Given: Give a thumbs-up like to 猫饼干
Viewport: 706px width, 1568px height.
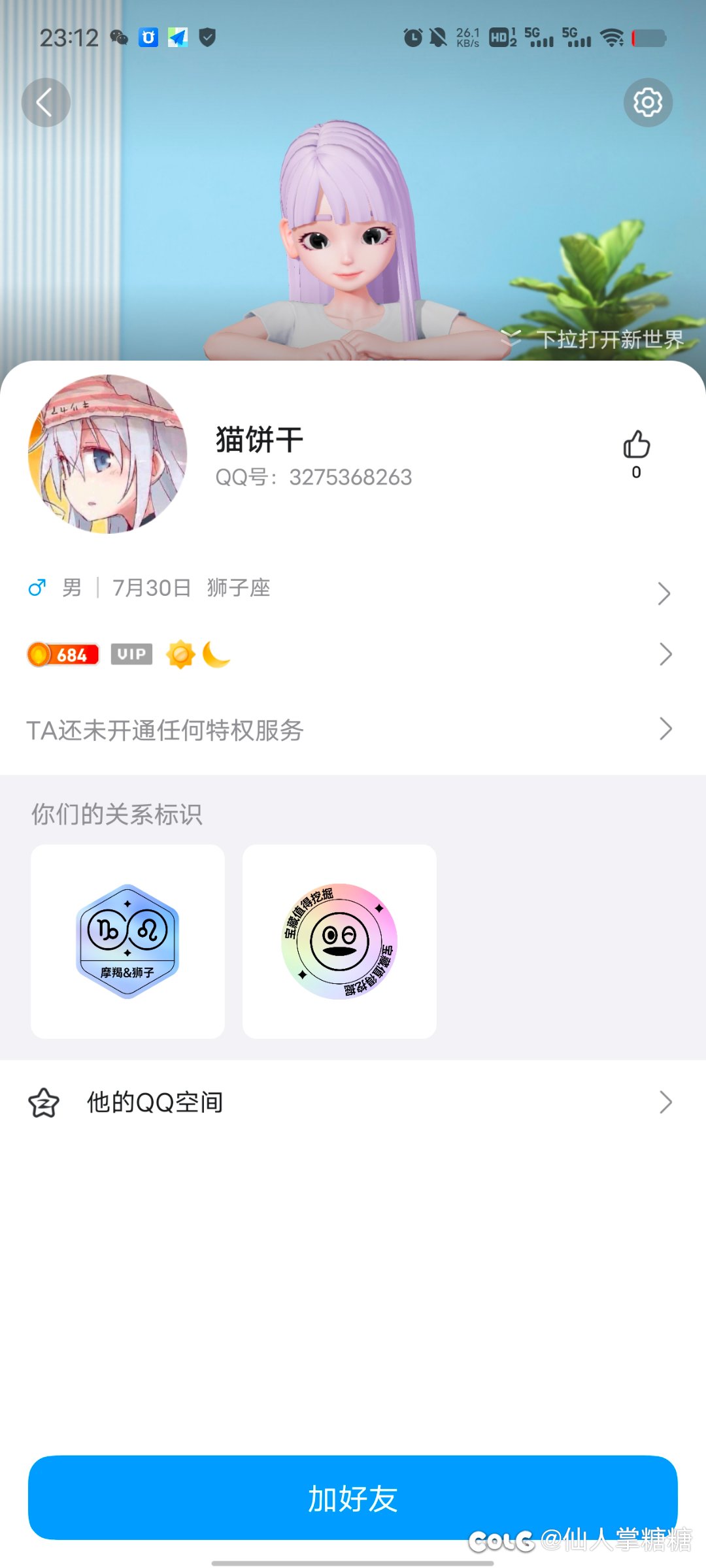Looking at the screenshot, I should tap(636, 446).
